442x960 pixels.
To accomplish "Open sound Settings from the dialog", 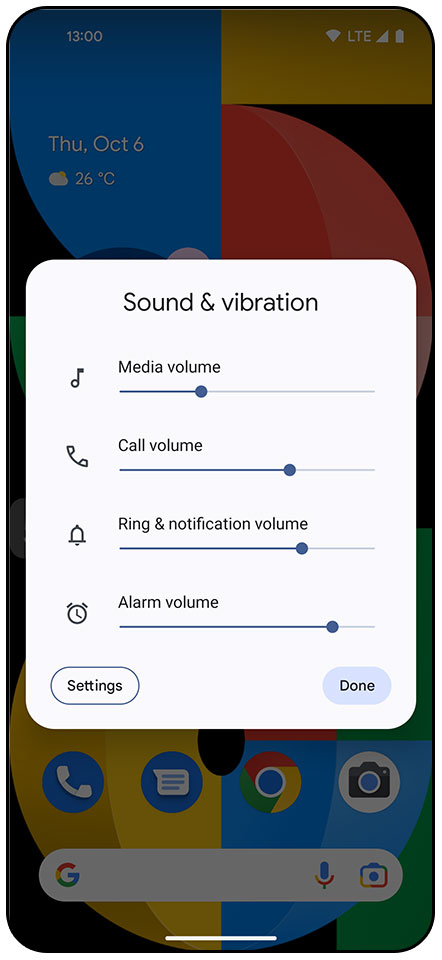I will (x=95, y=686).
